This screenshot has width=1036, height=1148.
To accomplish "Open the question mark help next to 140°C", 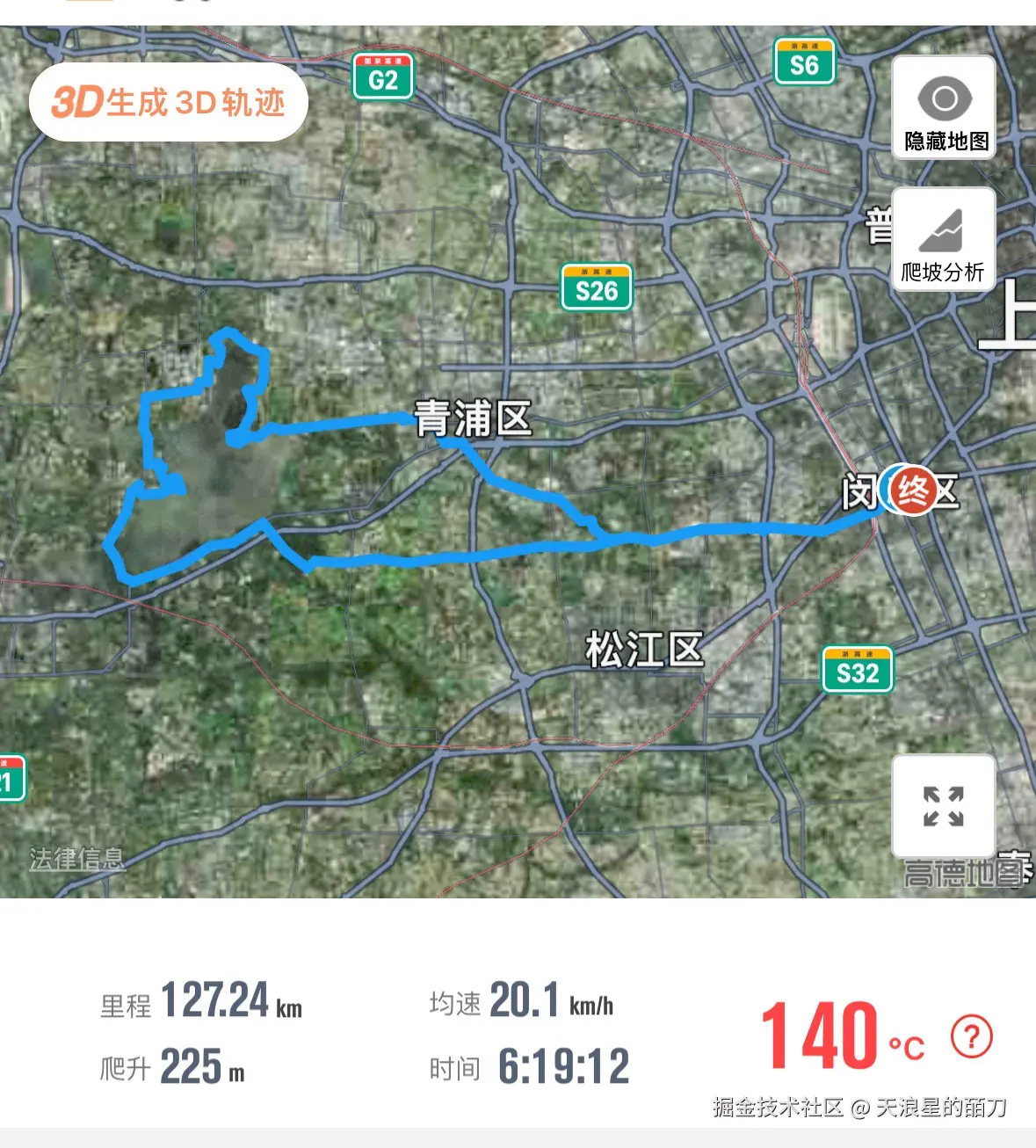I will (x=971, y=1036).
